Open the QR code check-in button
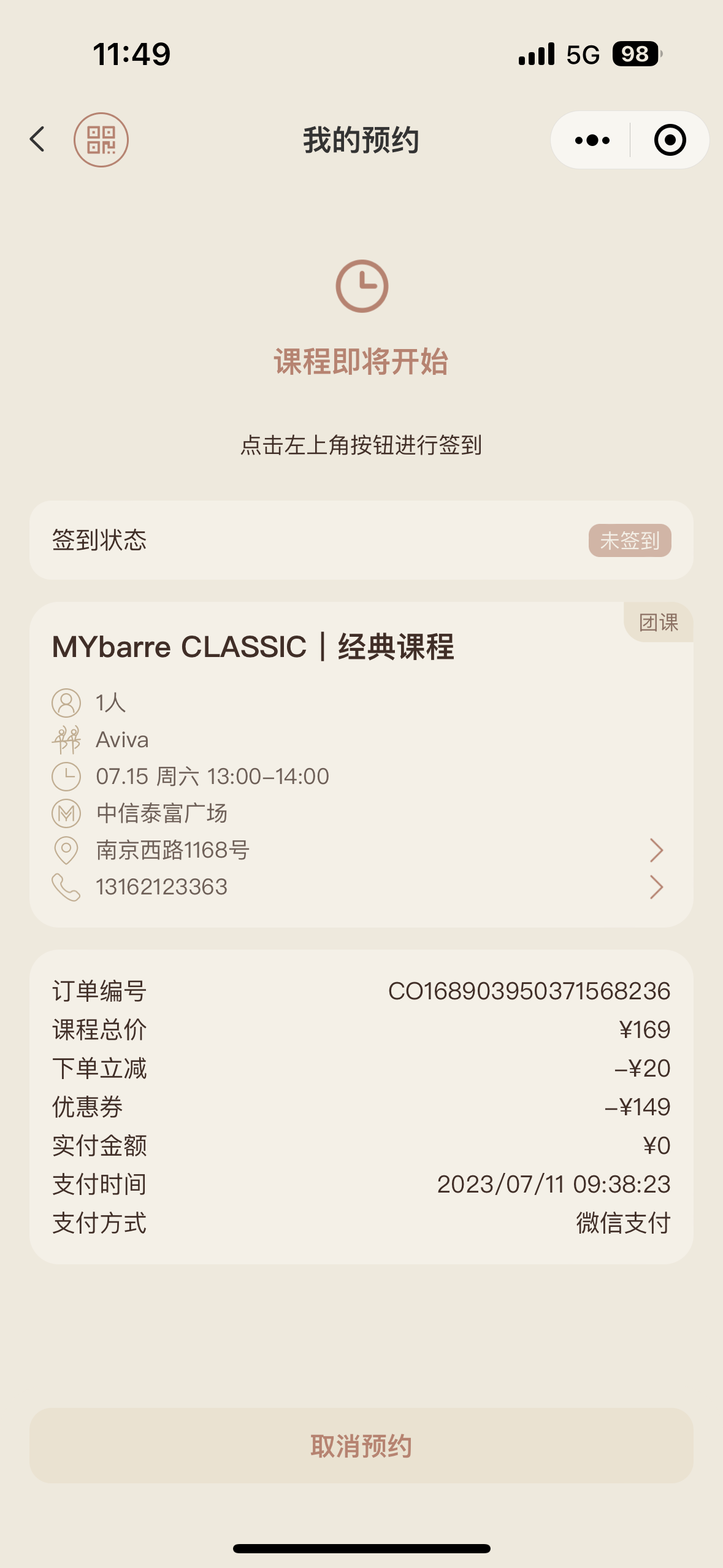The image size is (723, 1568). [101, 140]
